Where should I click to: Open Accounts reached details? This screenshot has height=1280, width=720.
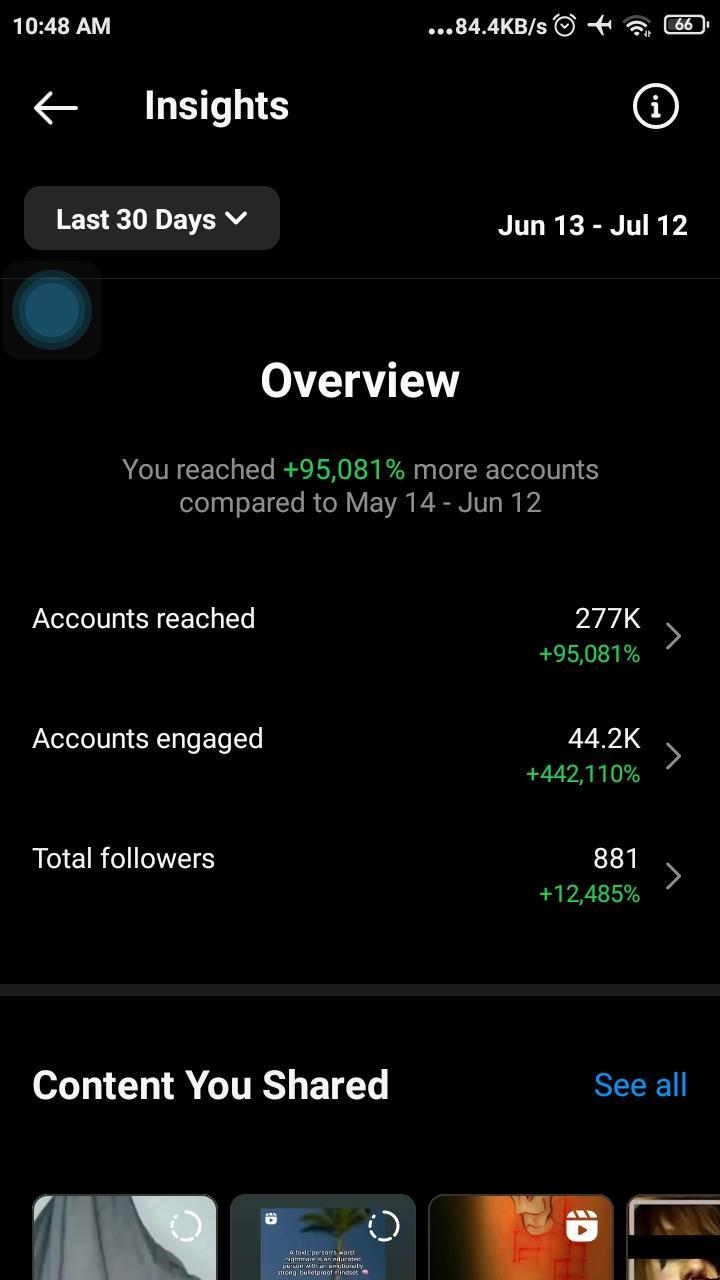click(x=360, y=635)
